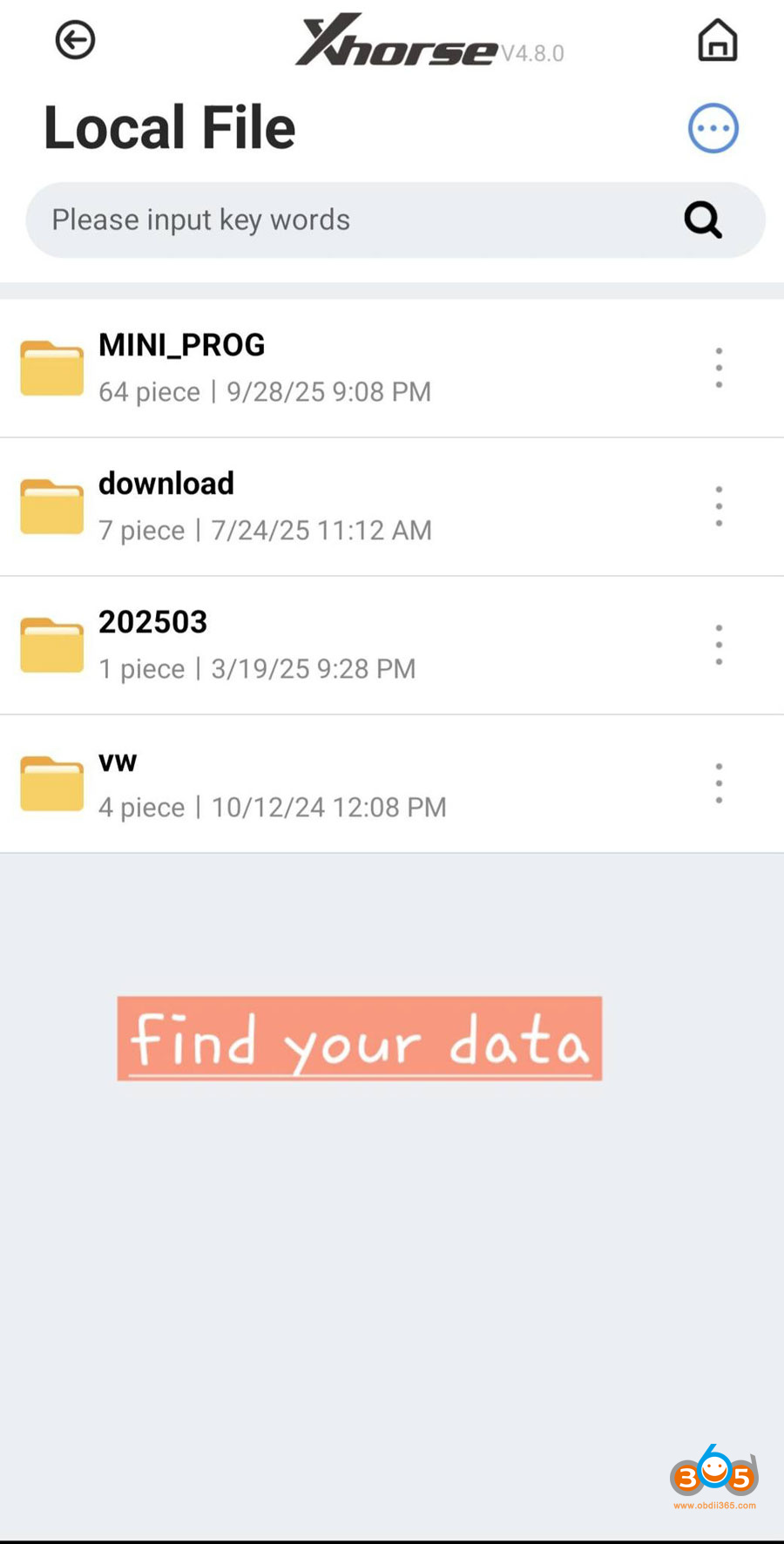Tap the magnifier search icon

[702, 220]
